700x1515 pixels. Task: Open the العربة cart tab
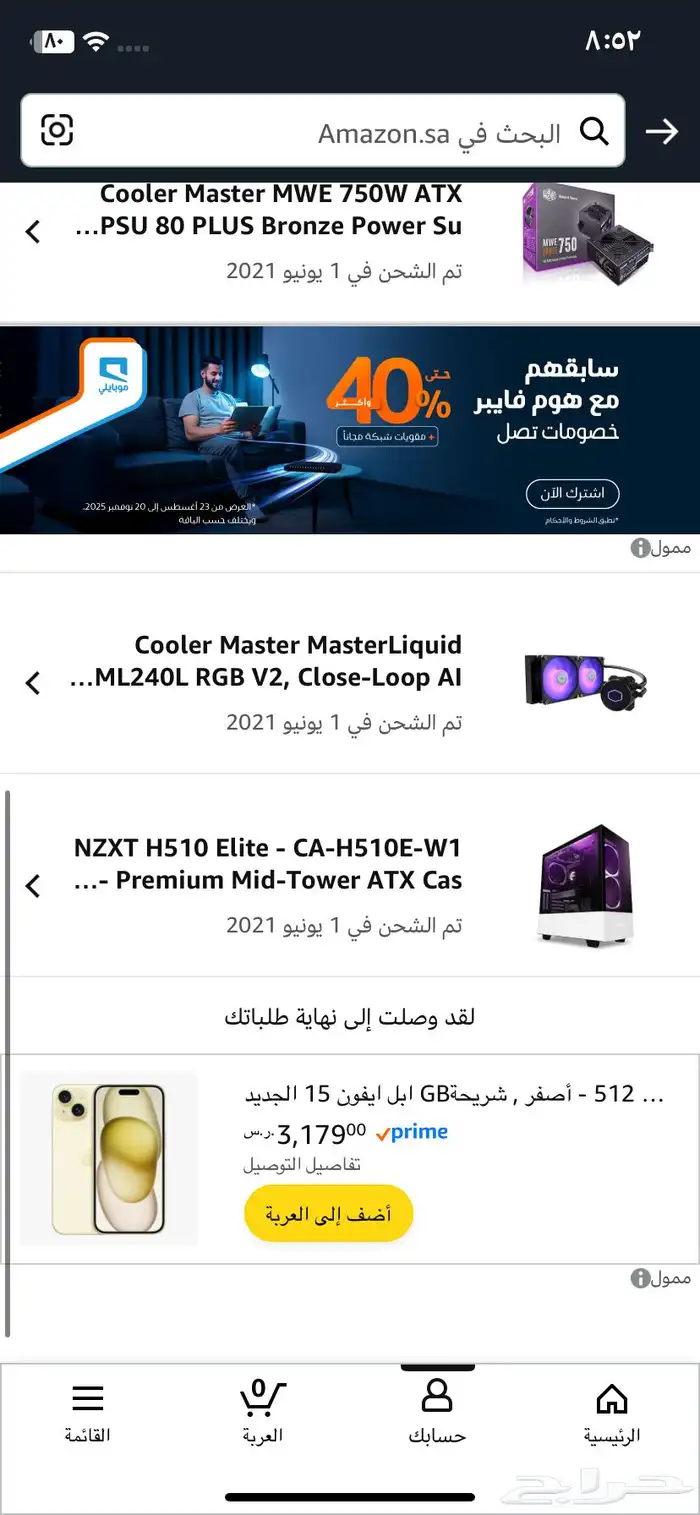pyautogui.click(x=262, y=1412)
